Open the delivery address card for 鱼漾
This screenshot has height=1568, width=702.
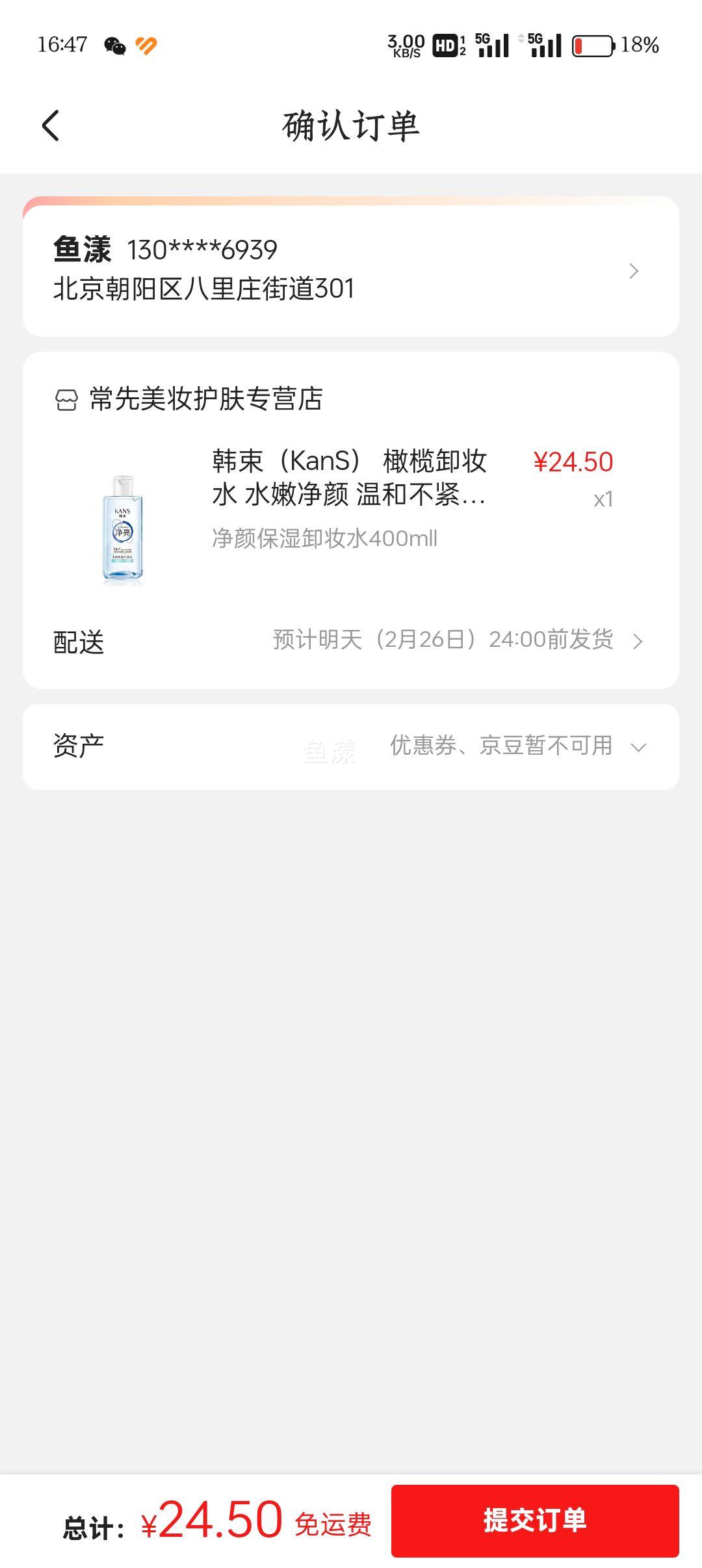(351, 267)
